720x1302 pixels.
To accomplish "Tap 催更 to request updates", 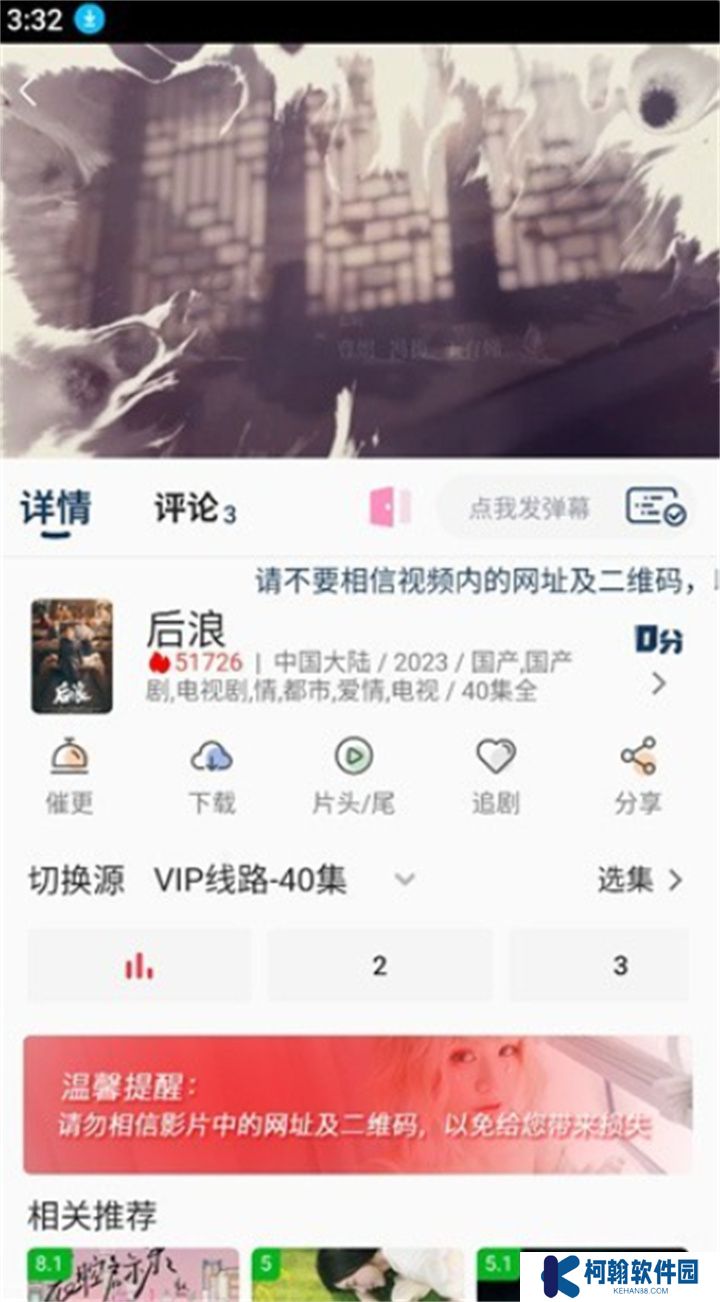I will click(69, 775).
